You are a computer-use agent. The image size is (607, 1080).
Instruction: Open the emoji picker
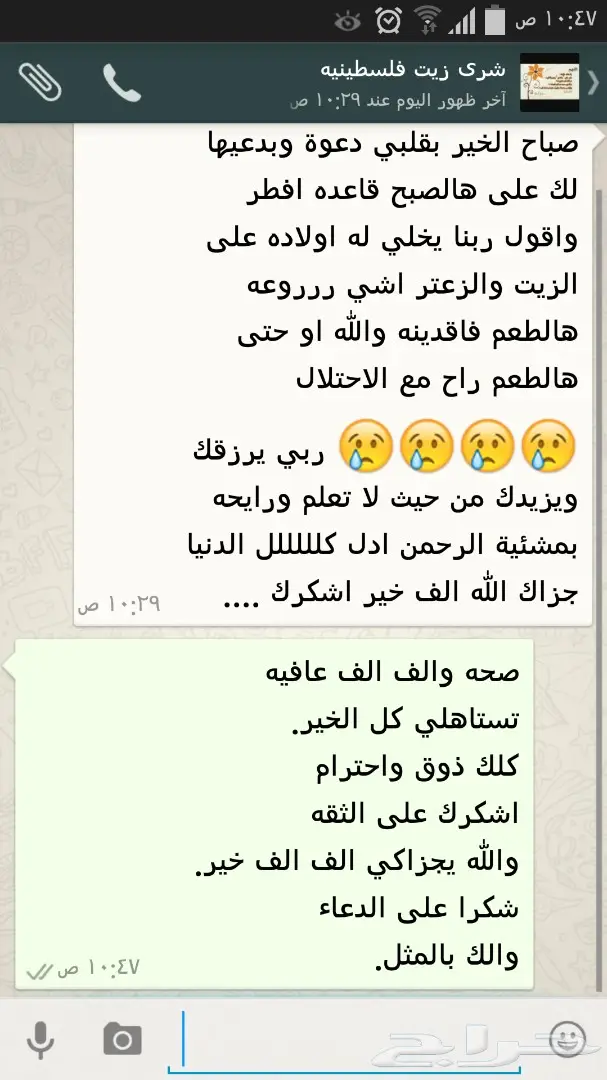568,1036
